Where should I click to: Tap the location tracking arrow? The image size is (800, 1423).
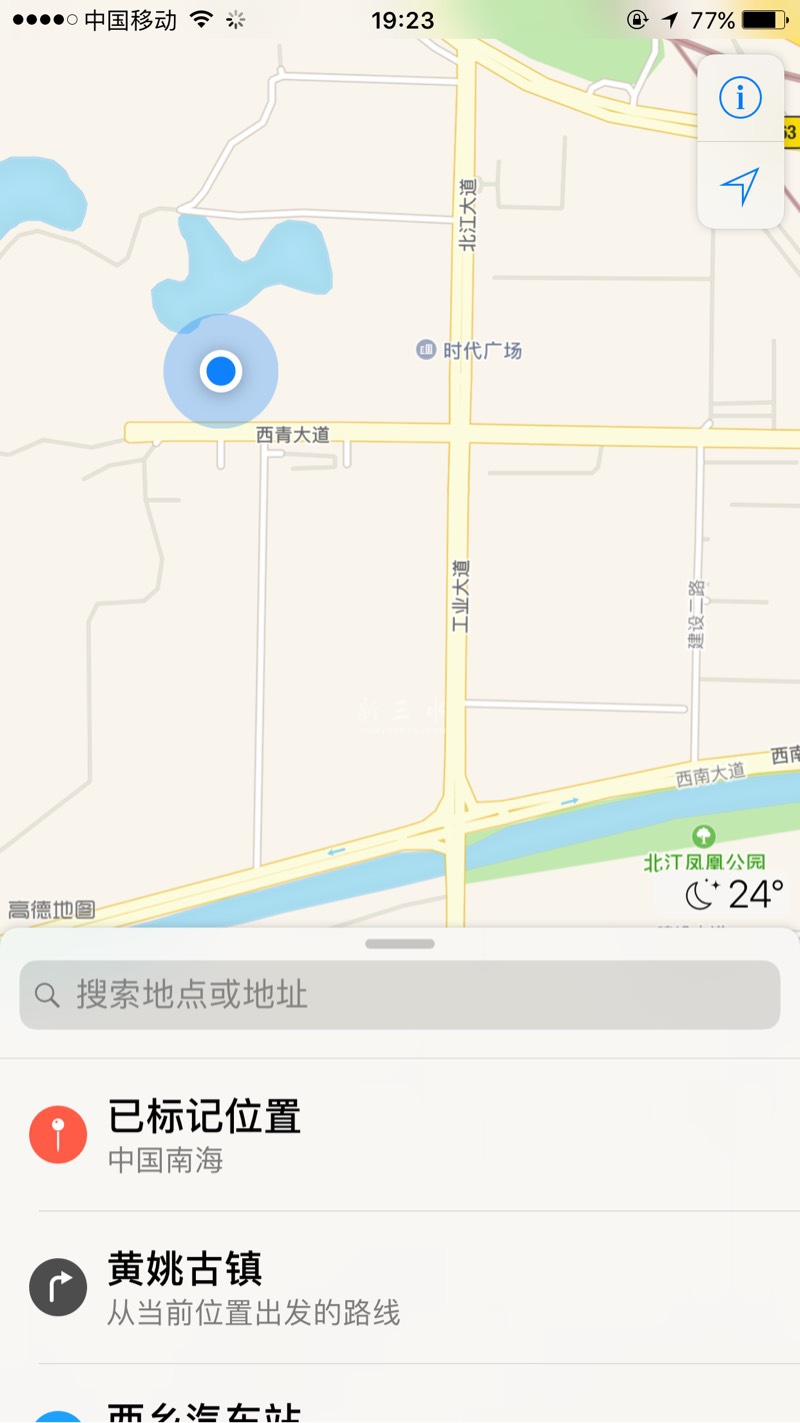740,186
